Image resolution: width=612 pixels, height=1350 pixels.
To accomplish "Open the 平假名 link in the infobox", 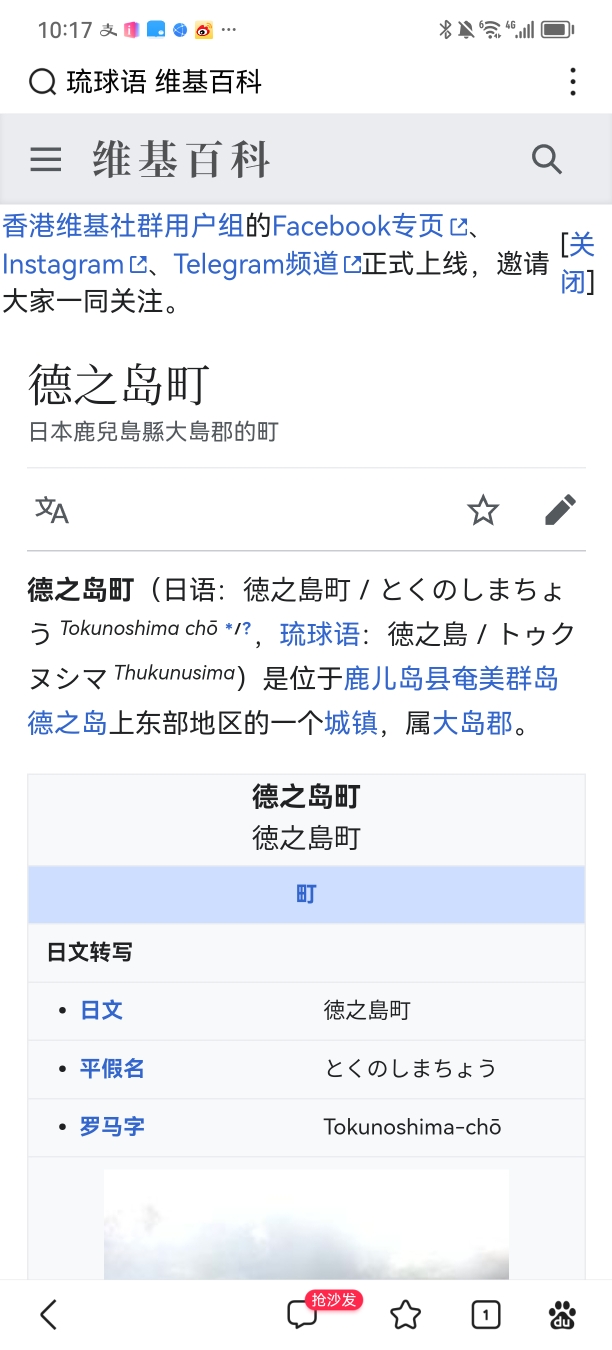I will 112,1068.
